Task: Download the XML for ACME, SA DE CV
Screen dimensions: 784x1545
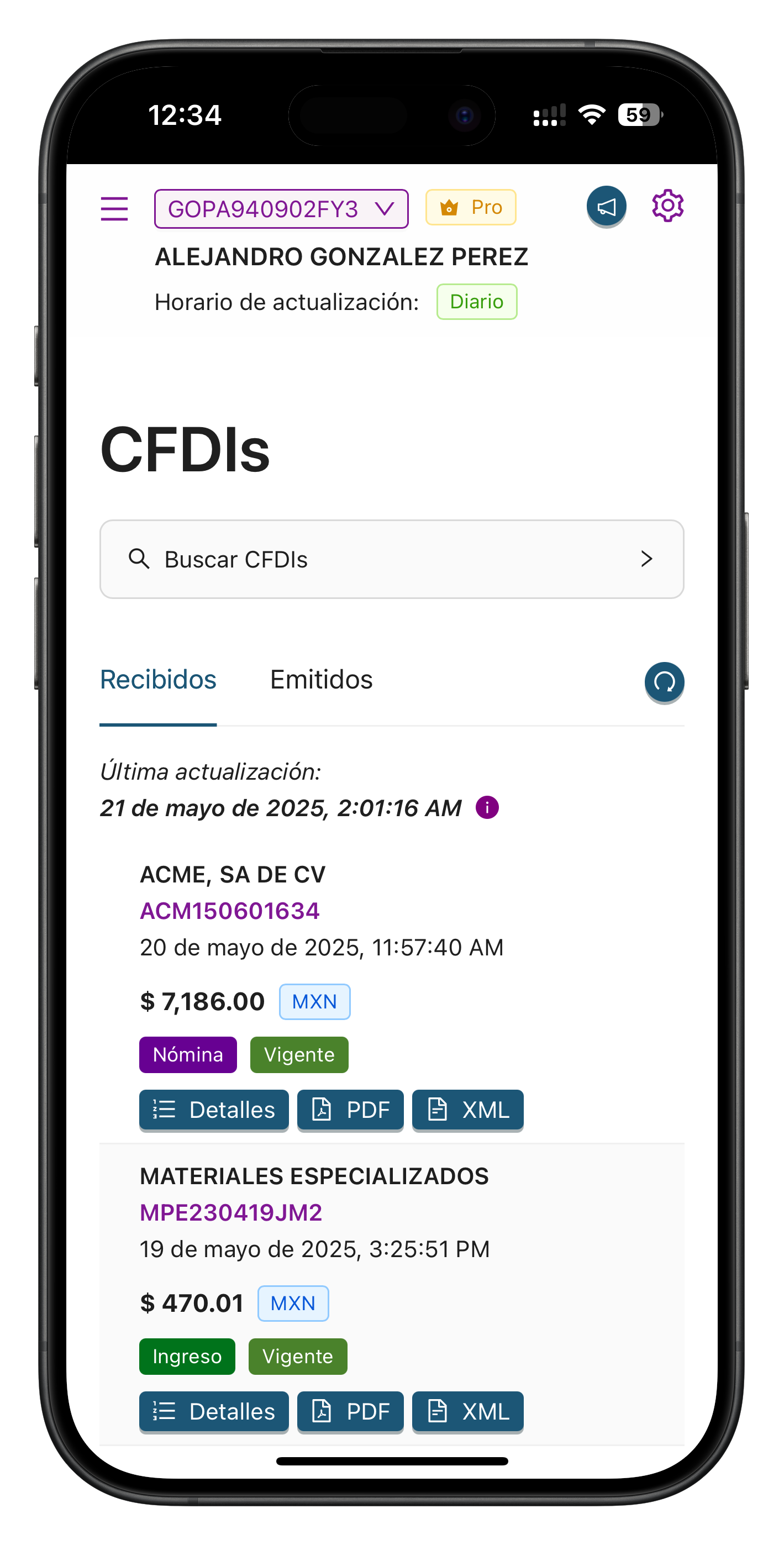Action: [467, 1110]
